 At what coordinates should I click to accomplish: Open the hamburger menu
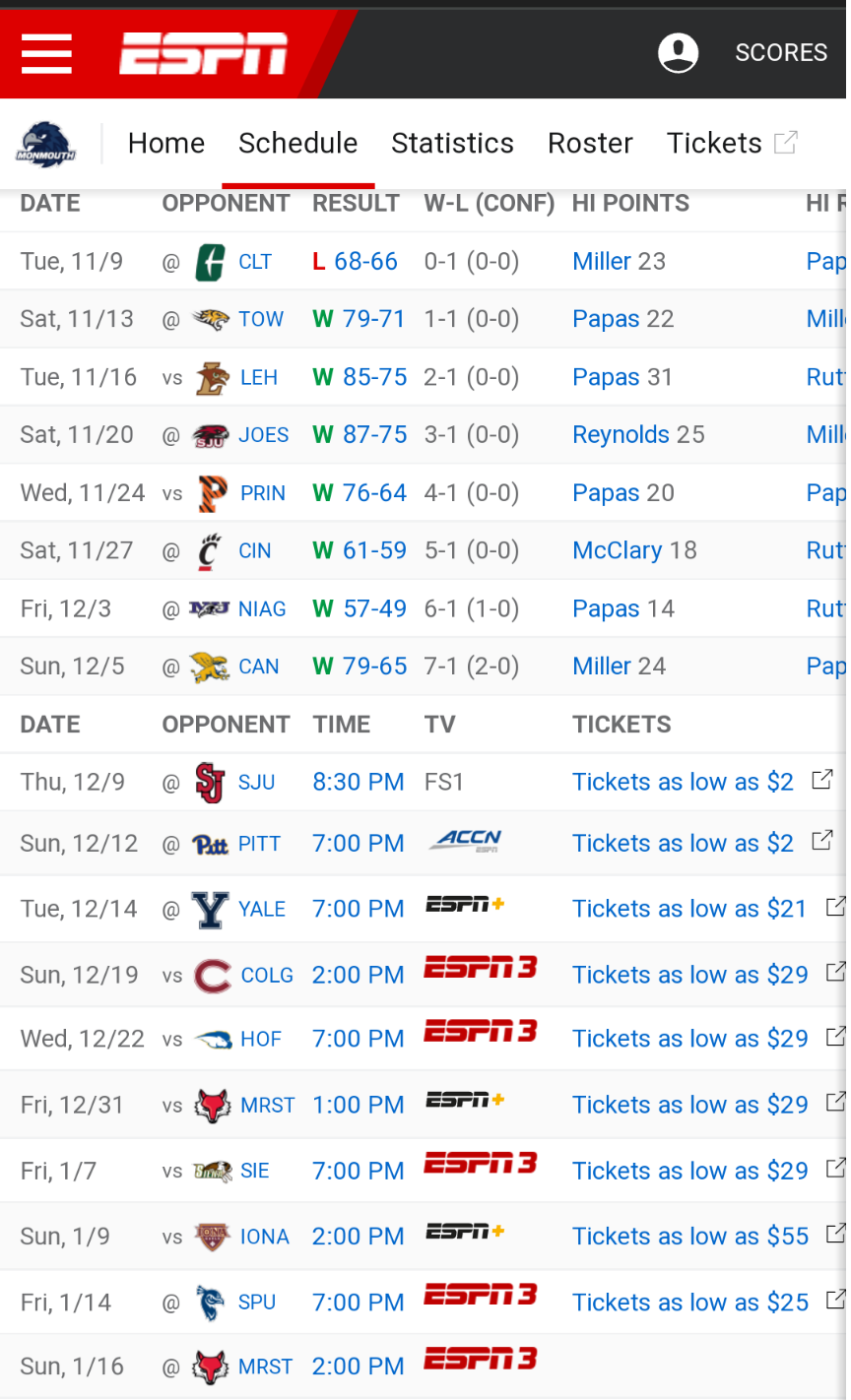(x=46, y=53)
